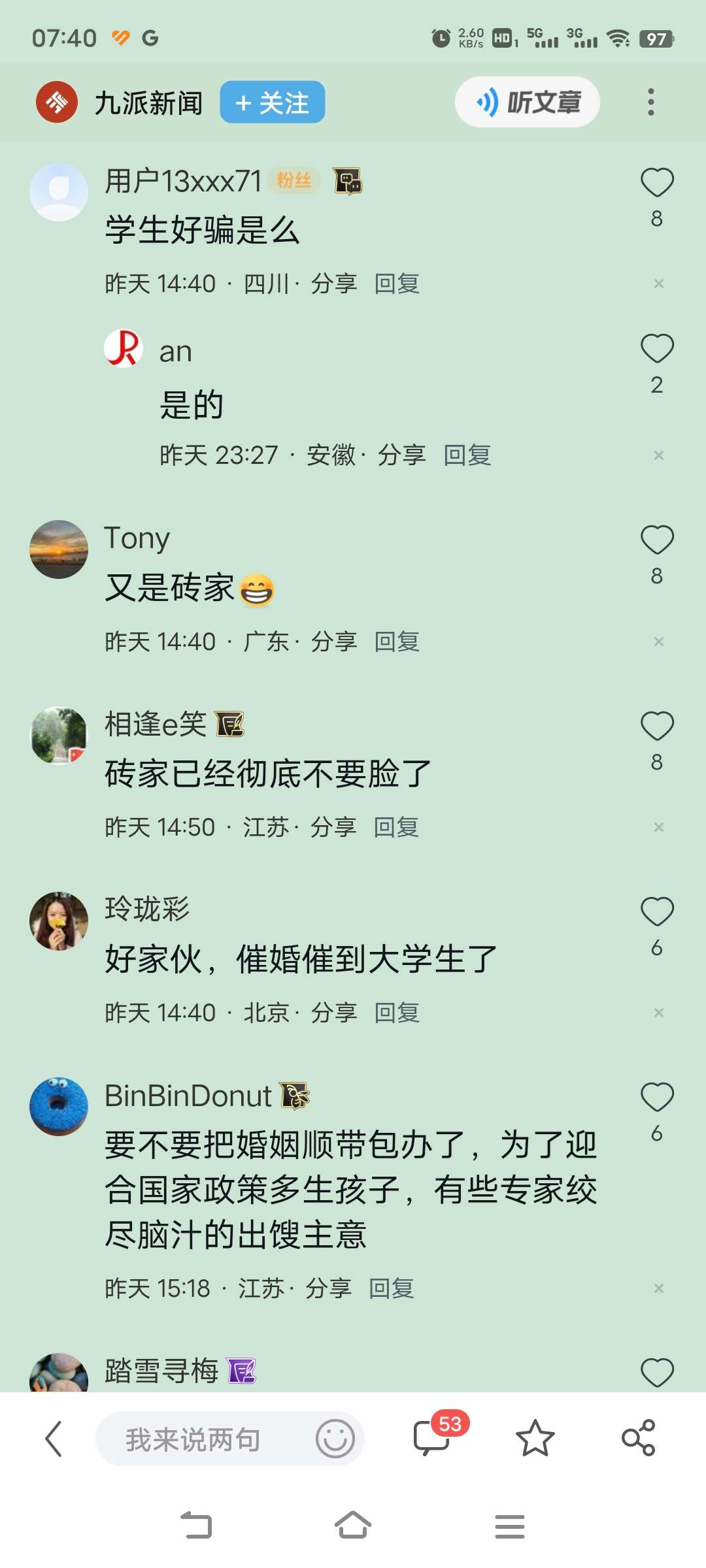Share the reply from an
This screenshot has width=706, height=1568.
(x=401, y=455)
